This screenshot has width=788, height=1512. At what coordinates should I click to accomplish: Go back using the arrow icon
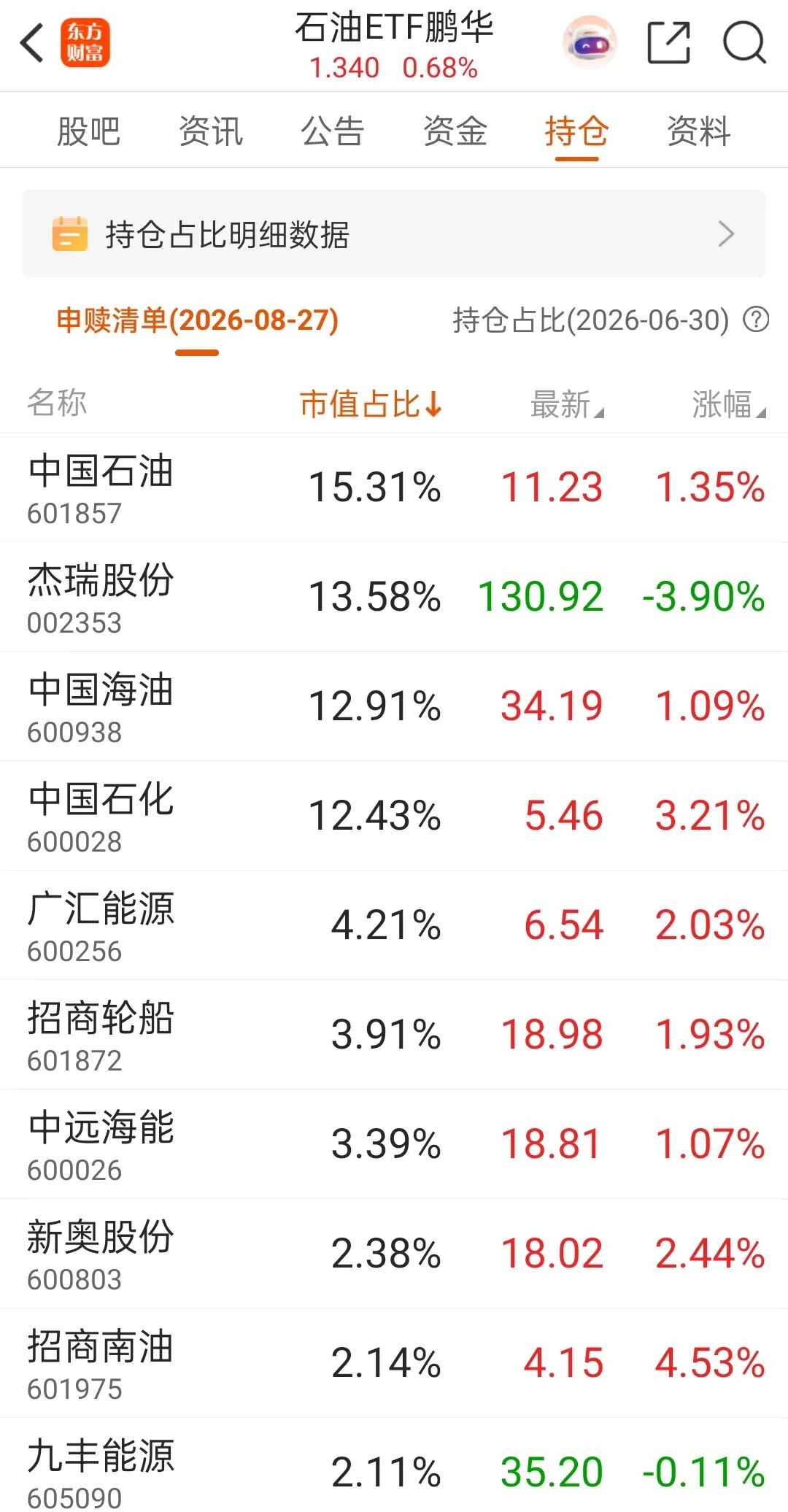(32, 43)
